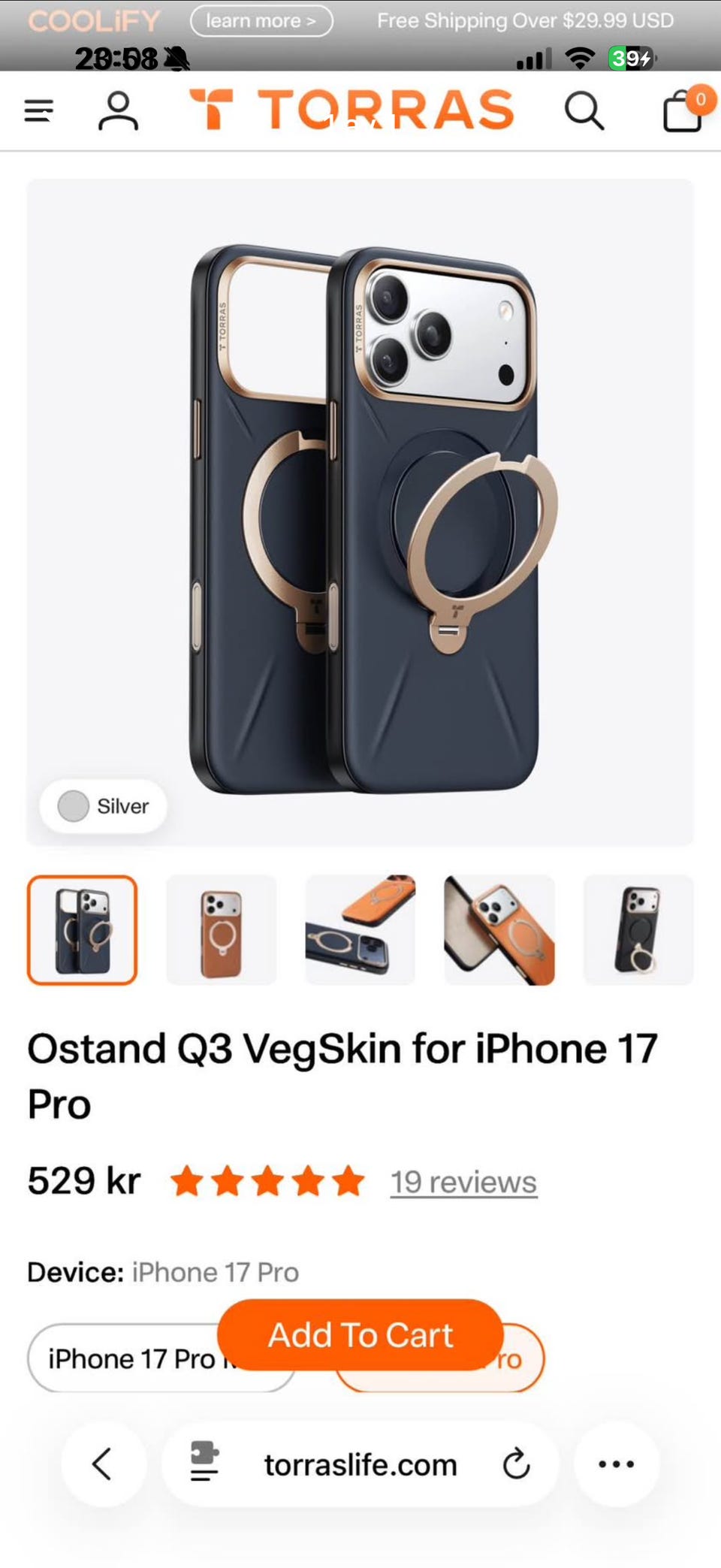The image size is (721, 1568).
Task: View the thumbnail with two cases lying flat
Action: [x=360, y=930]
